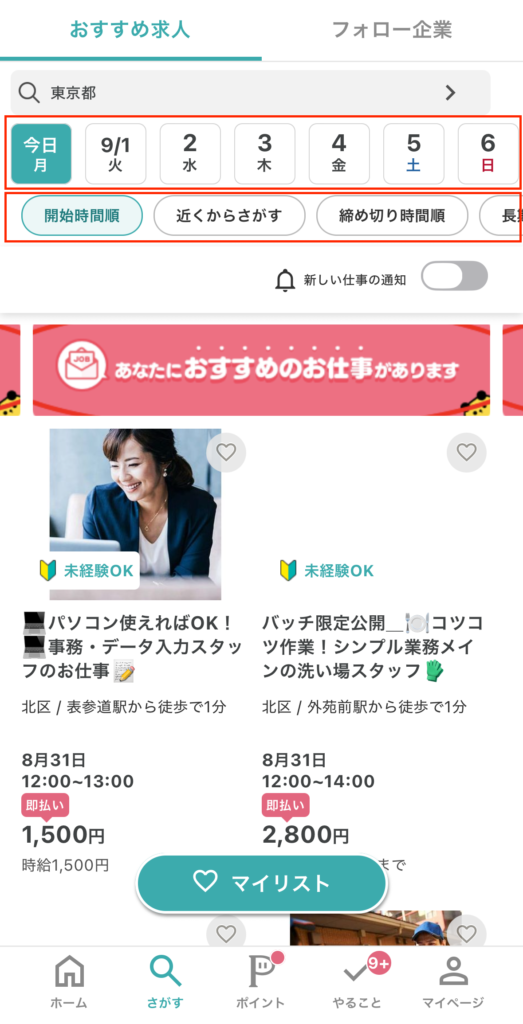Screen dimensions: 523x1024
Task: Open the 東京都 location search field
Action: tap(250, 93)
